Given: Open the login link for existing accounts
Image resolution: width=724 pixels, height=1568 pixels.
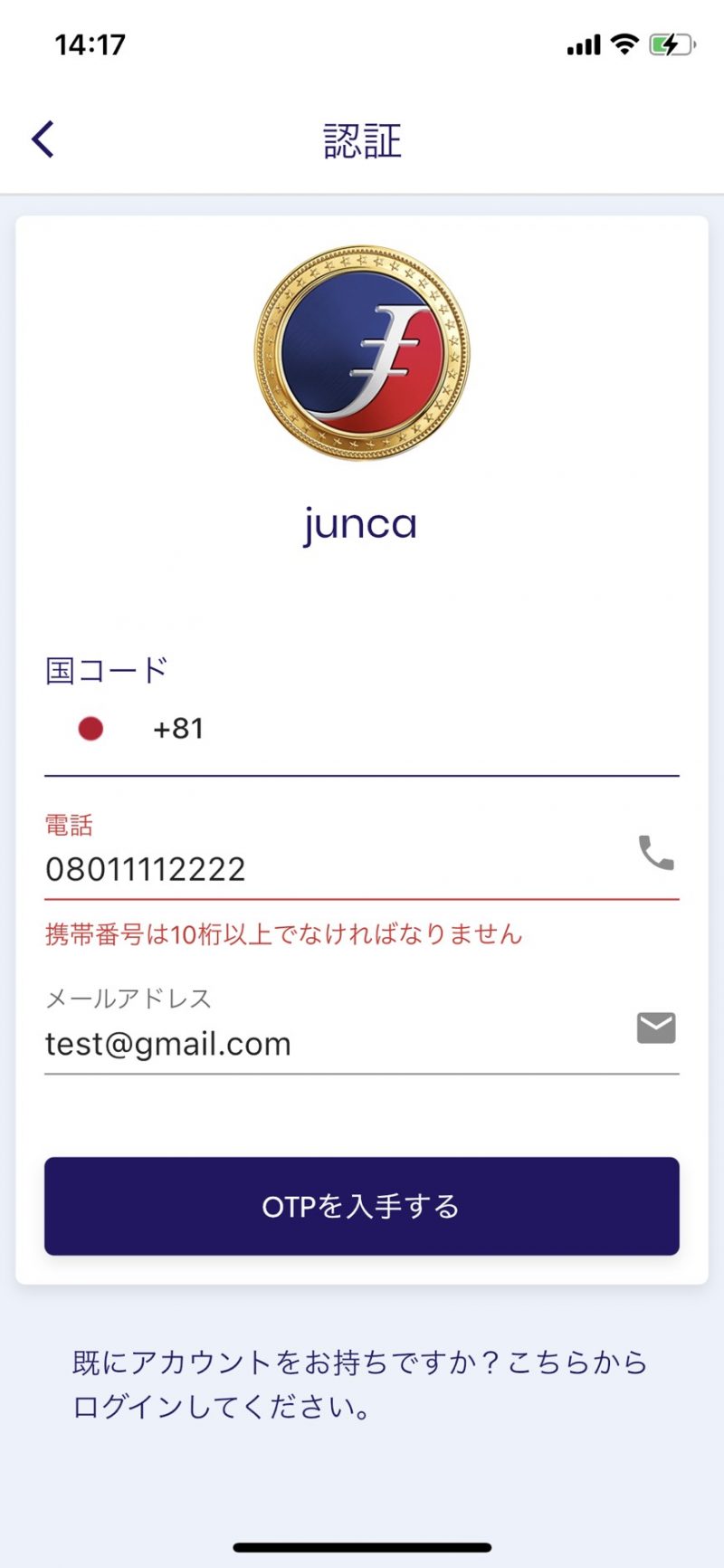Looking at the screenshot, I should tap(361, 1384).
